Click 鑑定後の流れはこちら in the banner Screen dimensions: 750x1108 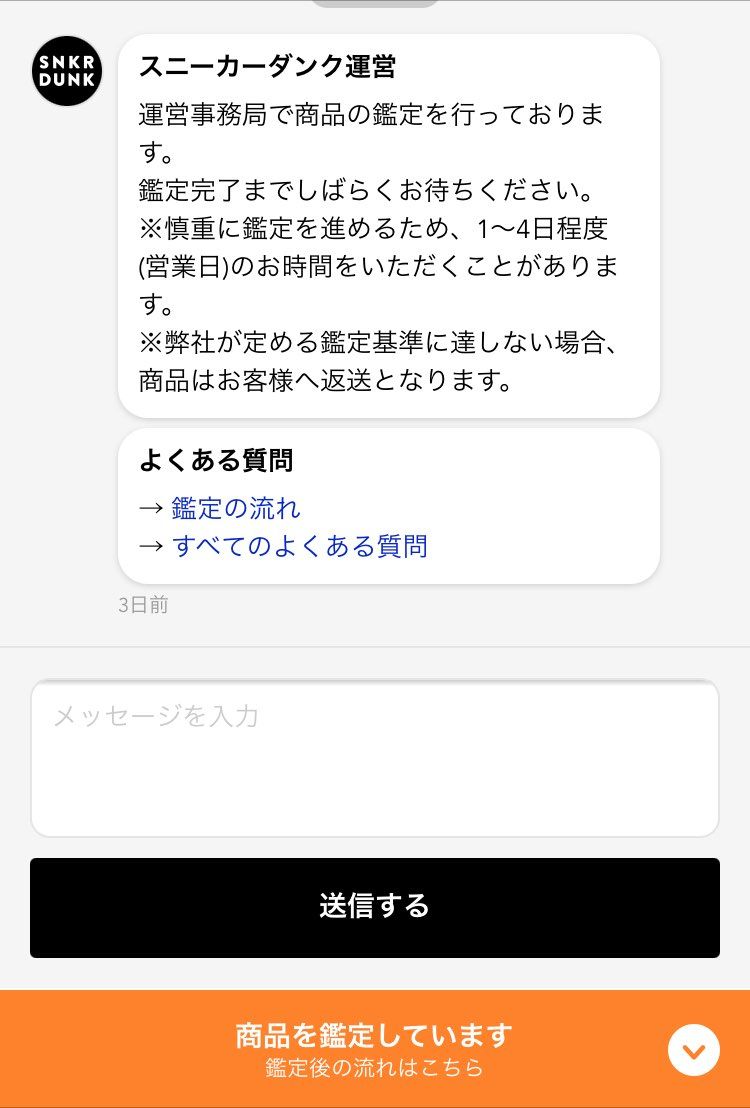click(374, 1069)
